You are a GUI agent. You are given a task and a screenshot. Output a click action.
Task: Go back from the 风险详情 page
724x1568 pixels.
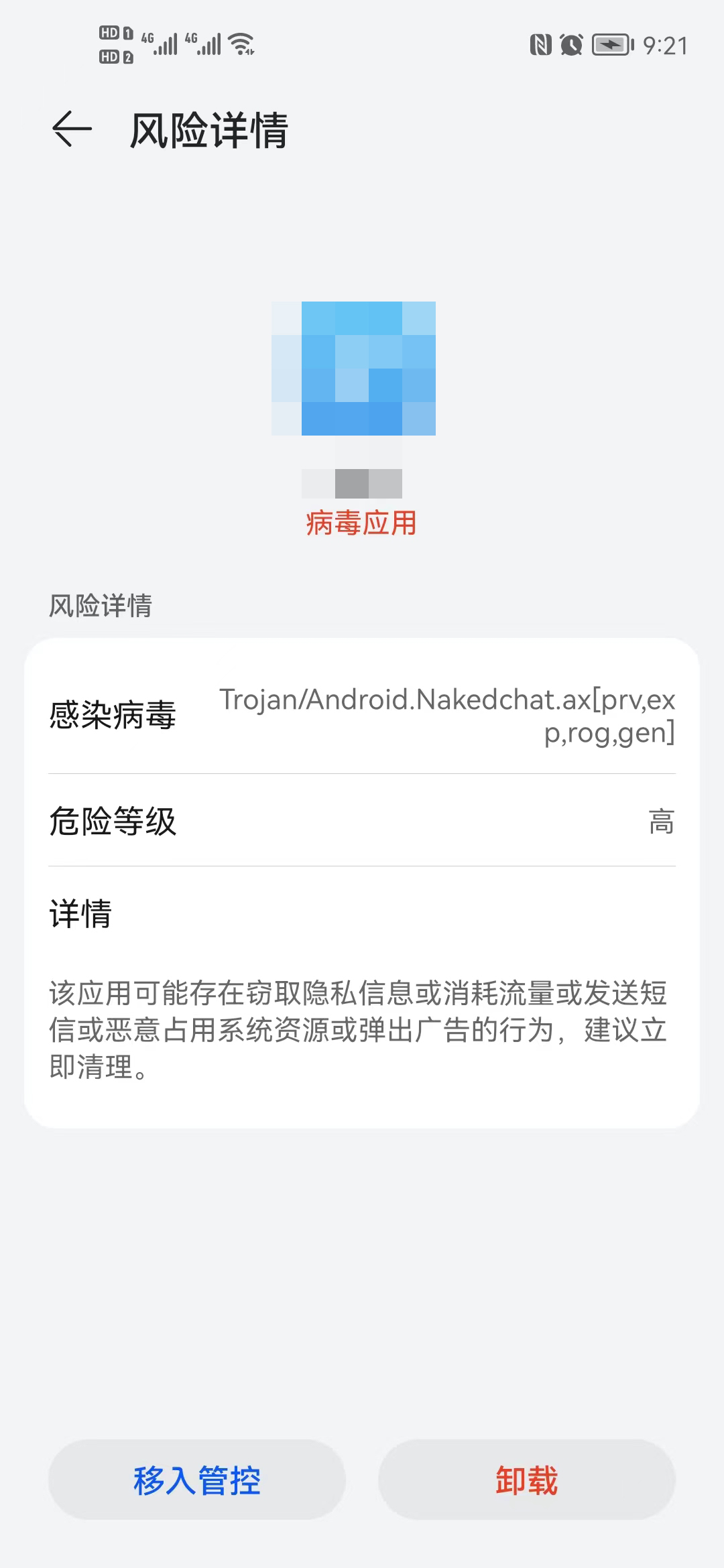point(72,129)
